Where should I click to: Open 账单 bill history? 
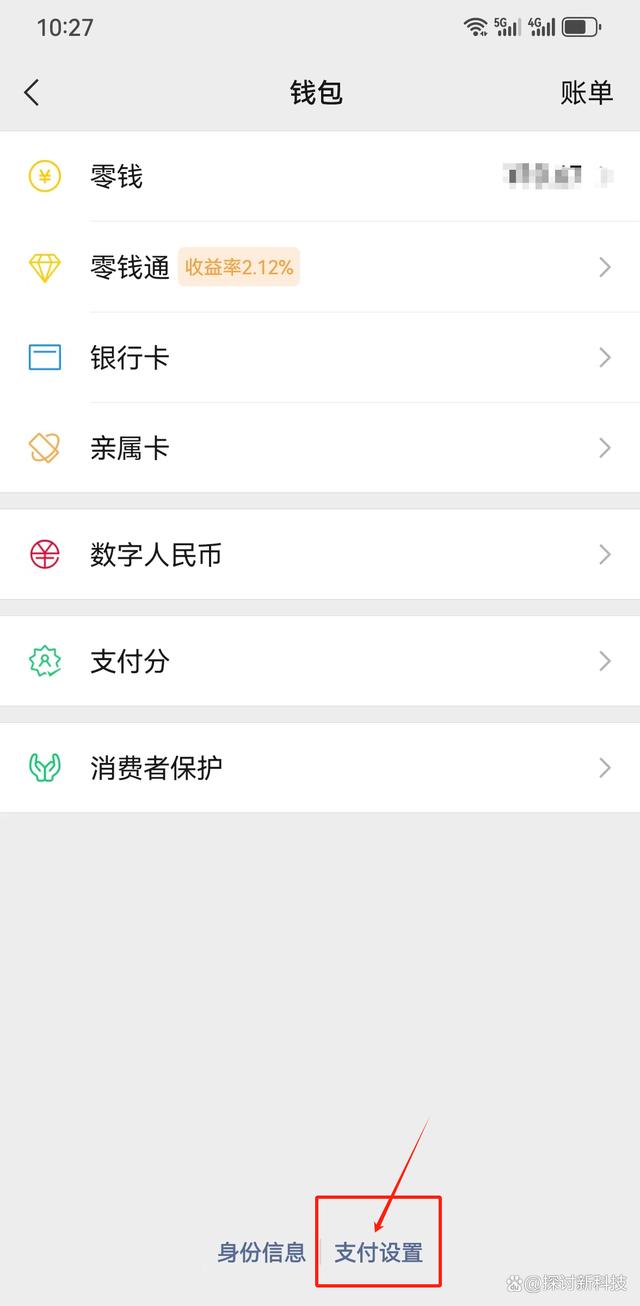tap(586, 93)
